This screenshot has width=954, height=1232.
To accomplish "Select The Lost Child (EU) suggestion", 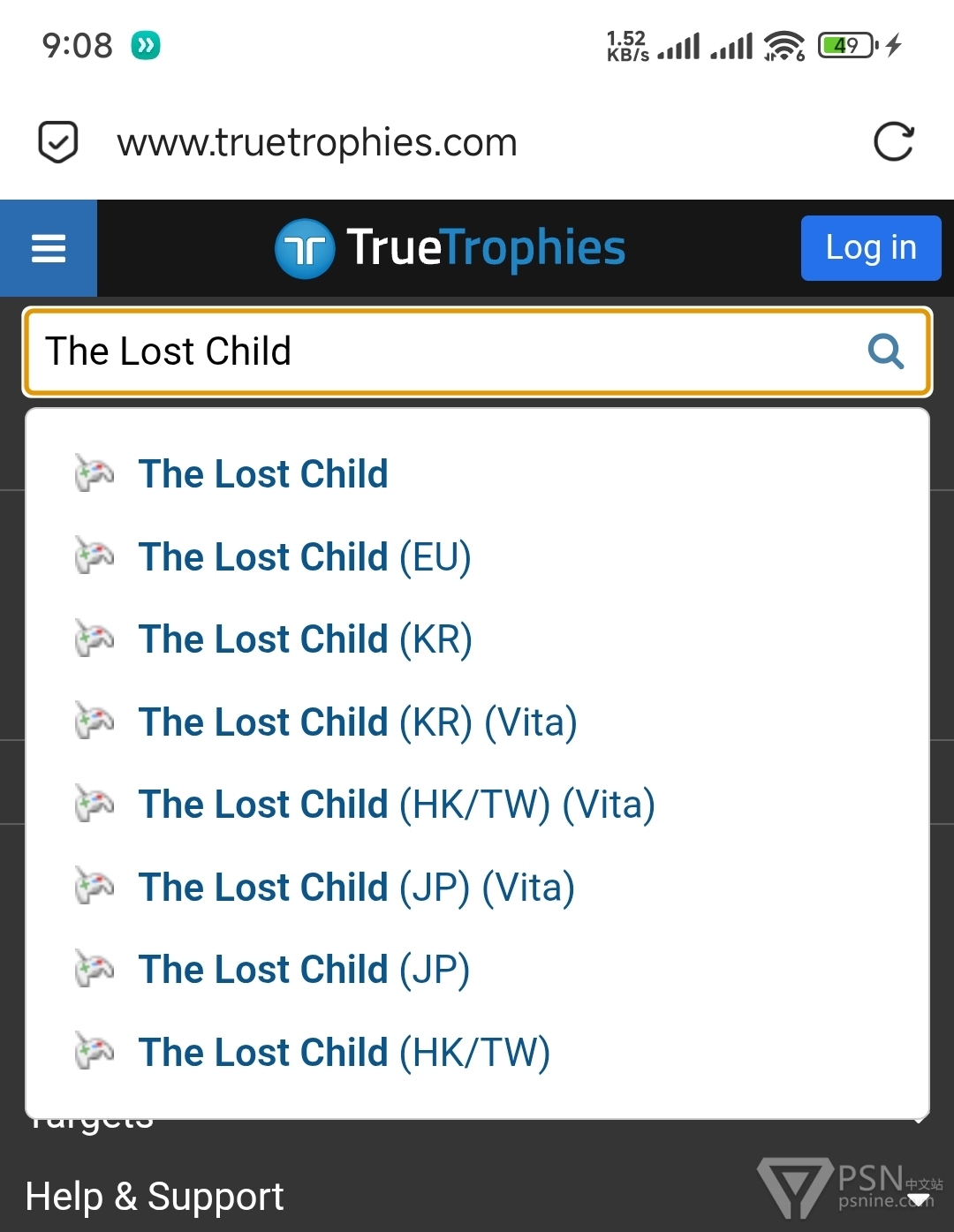I will pyautogui.click(x=305, y=557).
